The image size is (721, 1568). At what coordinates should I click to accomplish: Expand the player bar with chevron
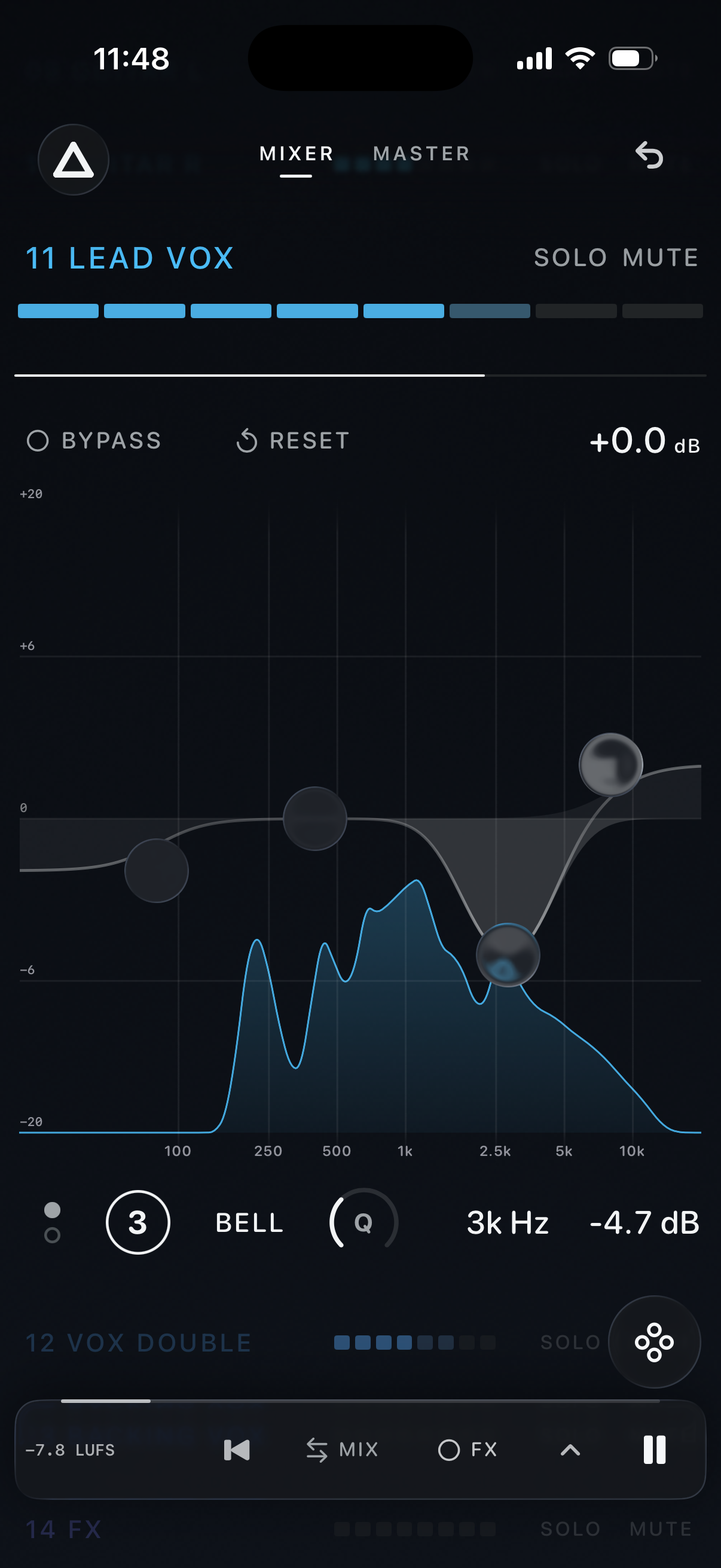(x=570, y=1450)
